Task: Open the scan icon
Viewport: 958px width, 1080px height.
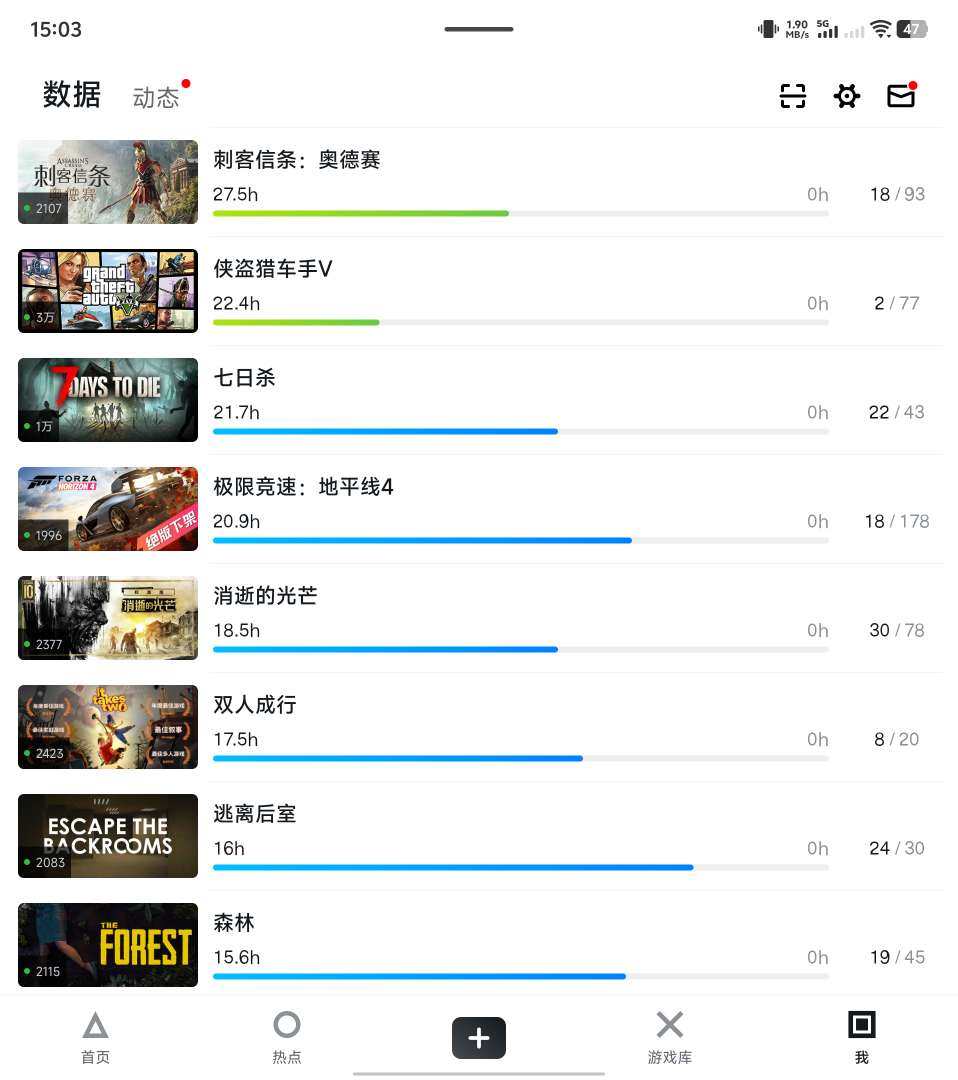Action: point(793,96)
